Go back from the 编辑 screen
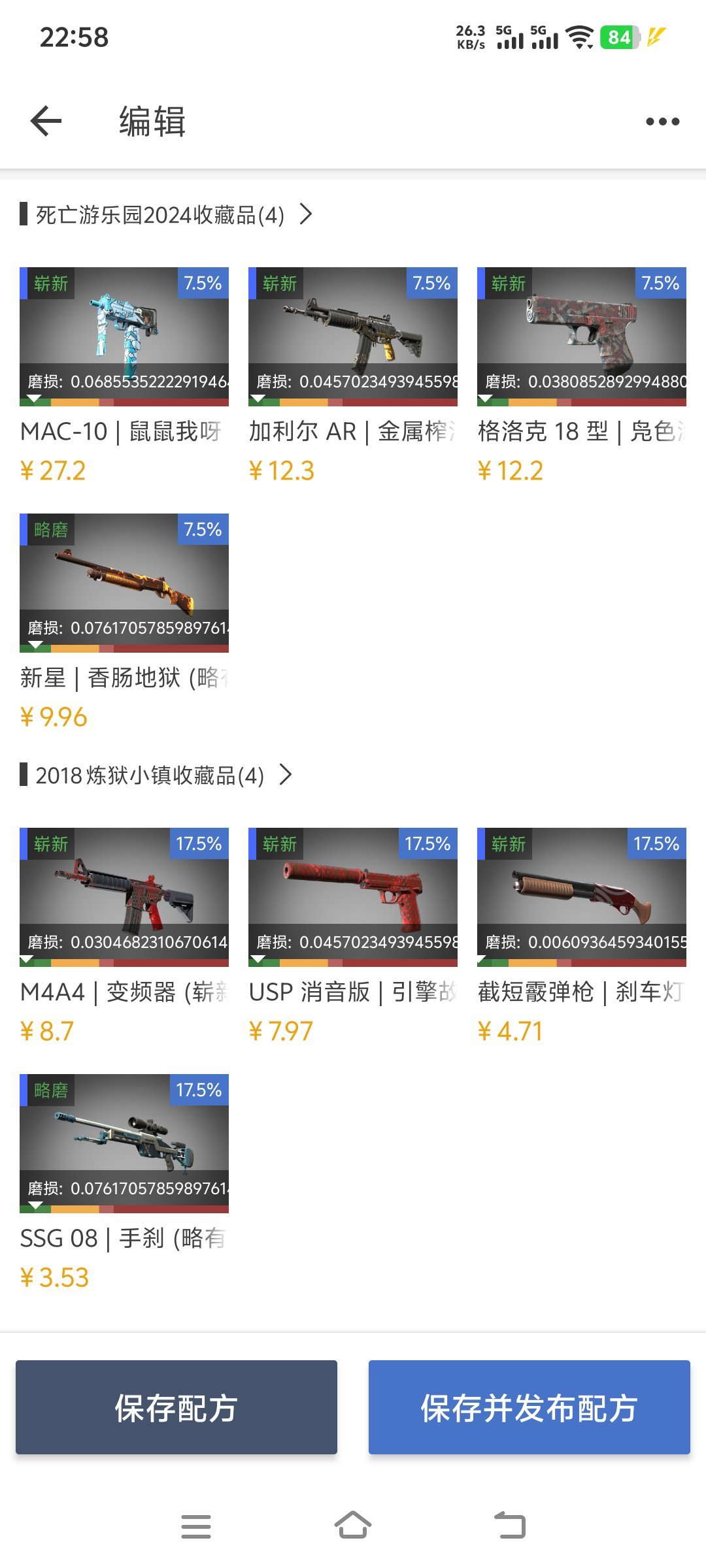Screen dimensions: 706x1568 [46, 121]
